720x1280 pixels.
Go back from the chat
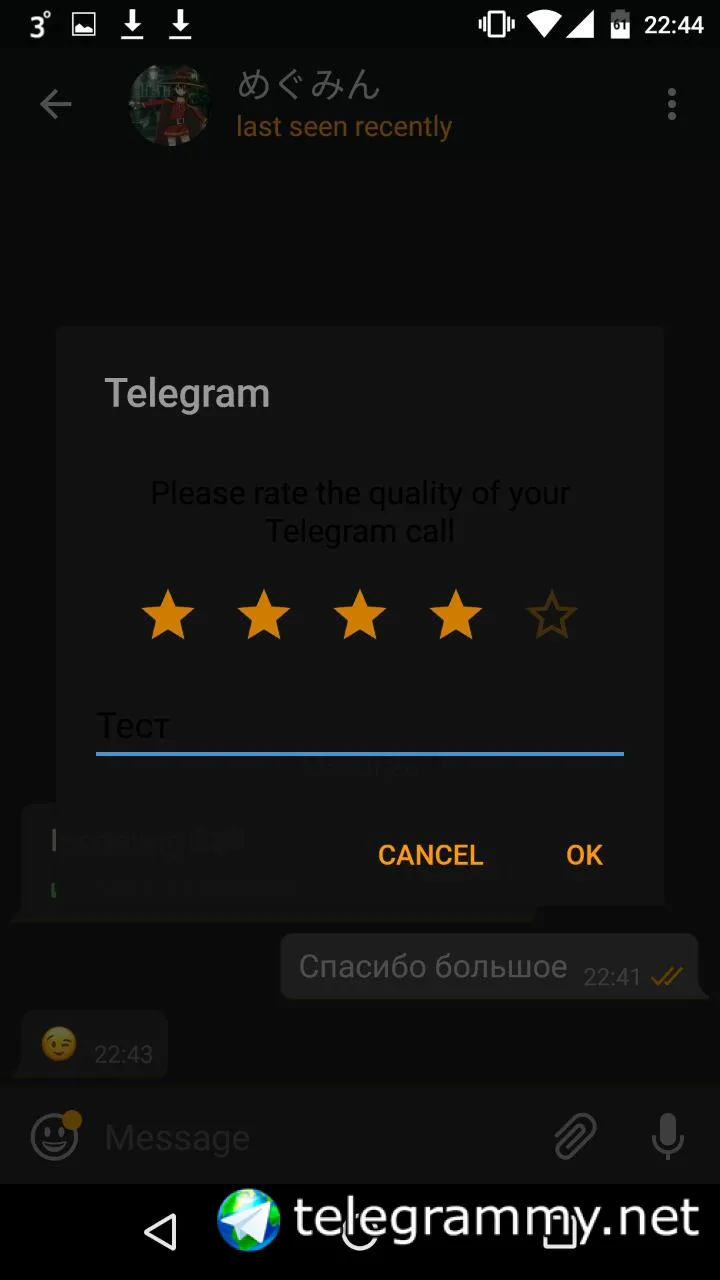pyautogui.click(x=56, y=104)
